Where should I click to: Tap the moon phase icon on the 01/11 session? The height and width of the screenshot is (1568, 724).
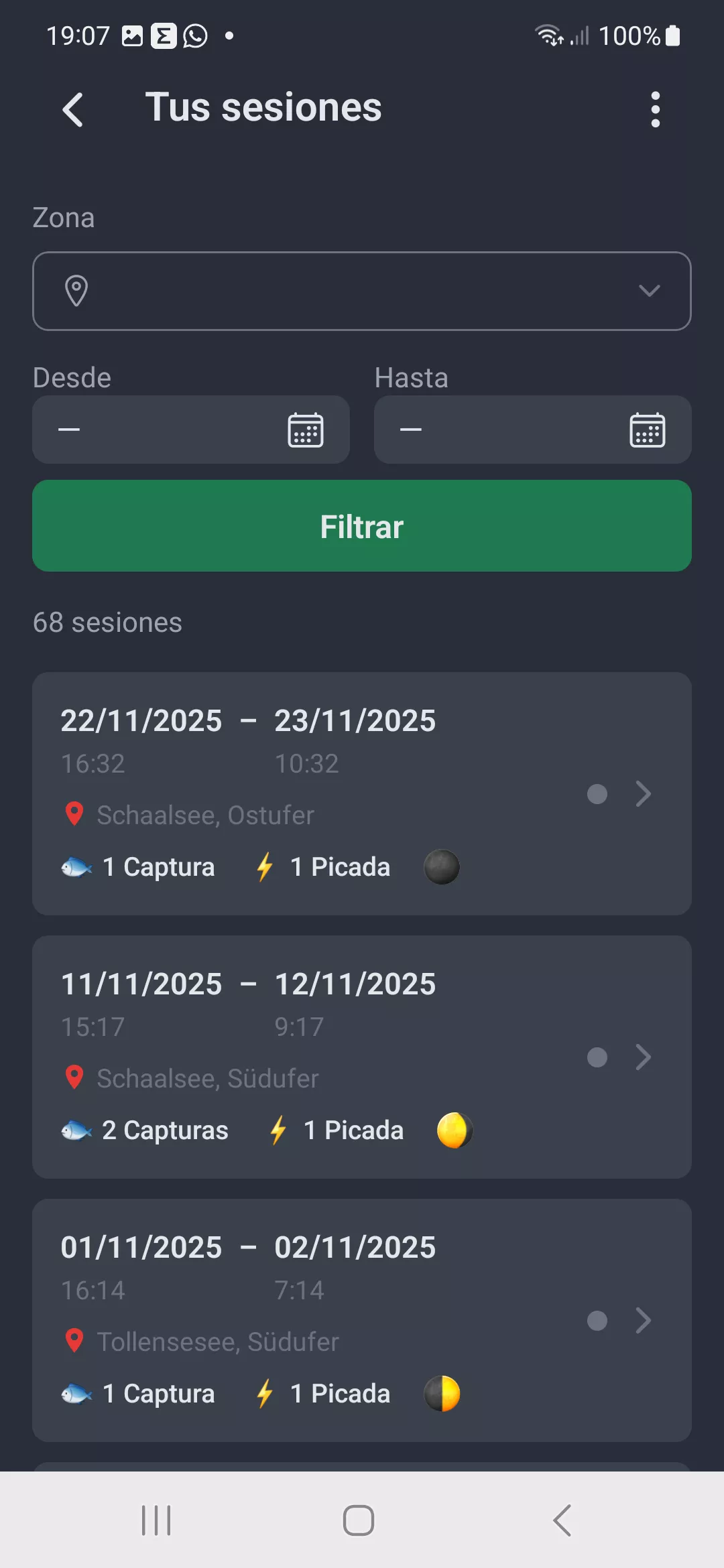(x=440, y=1392)
